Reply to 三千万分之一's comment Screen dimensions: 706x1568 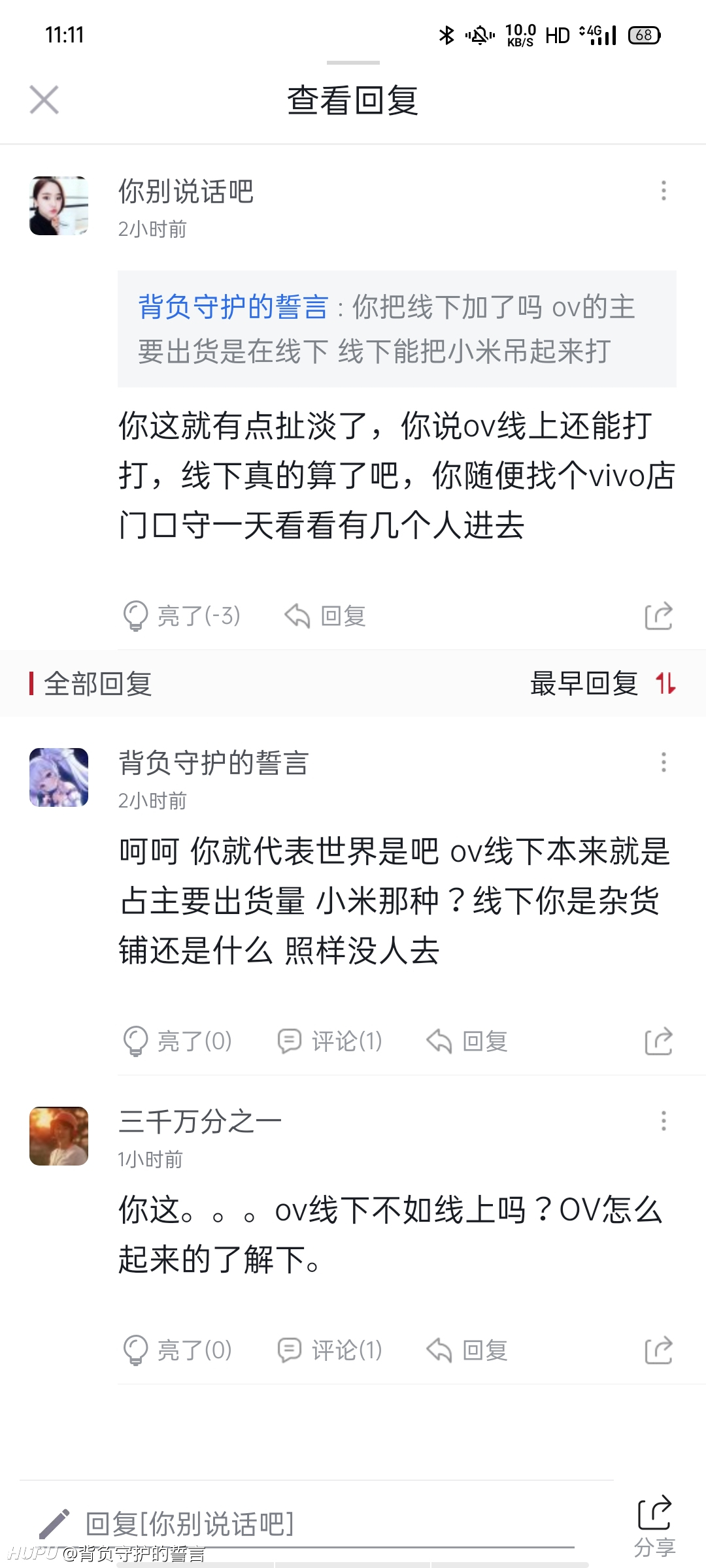pos(467,1350)
